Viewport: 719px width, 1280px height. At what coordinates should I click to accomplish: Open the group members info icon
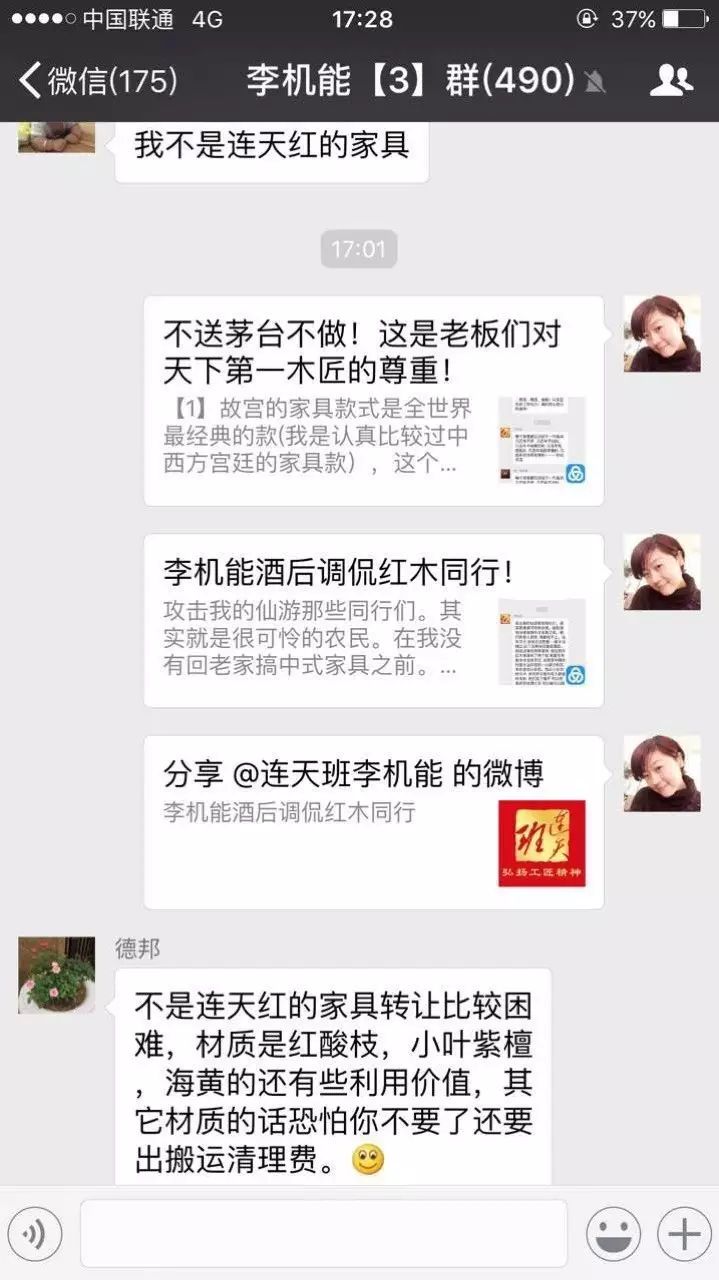[x=671, y=80]
